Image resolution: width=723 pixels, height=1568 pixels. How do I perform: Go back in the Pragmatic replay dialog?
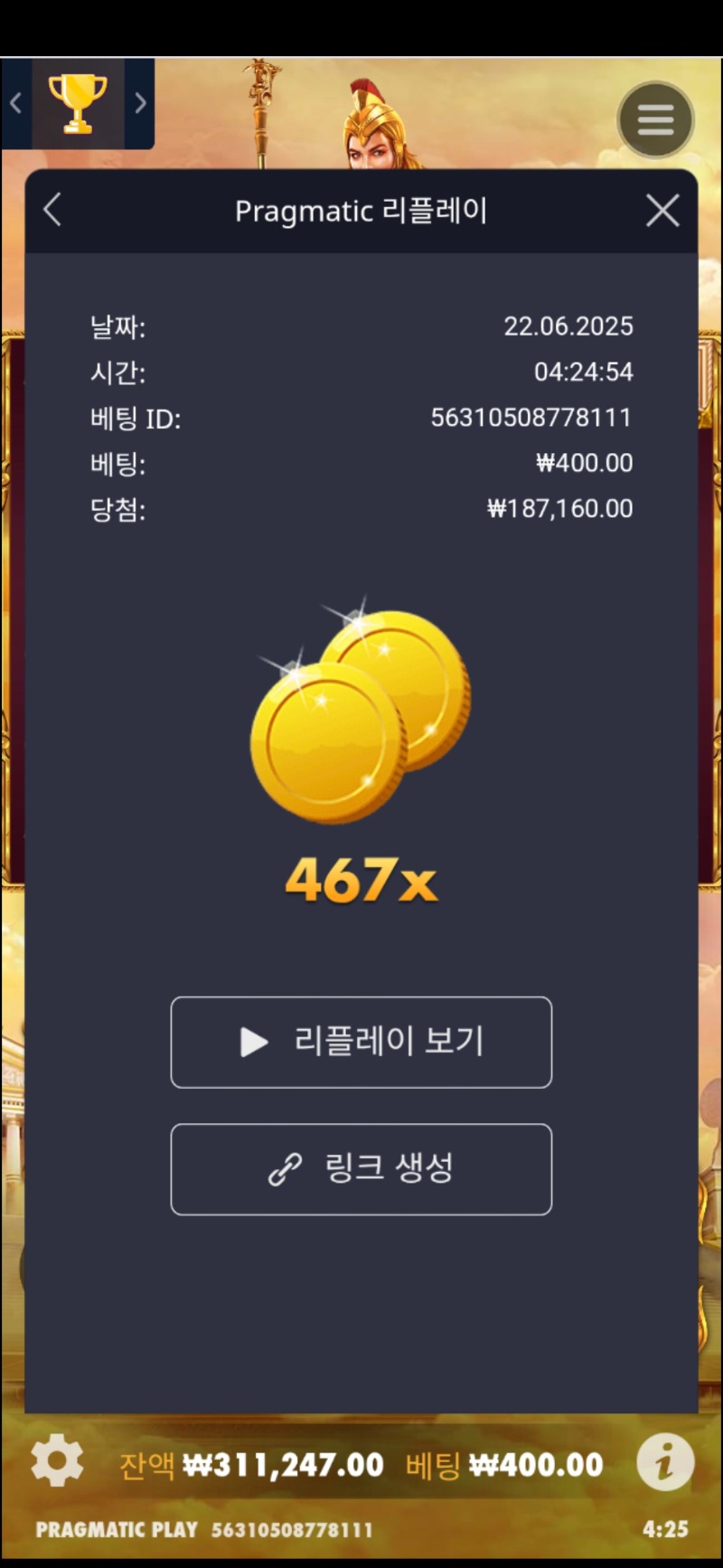pos(52,210)
